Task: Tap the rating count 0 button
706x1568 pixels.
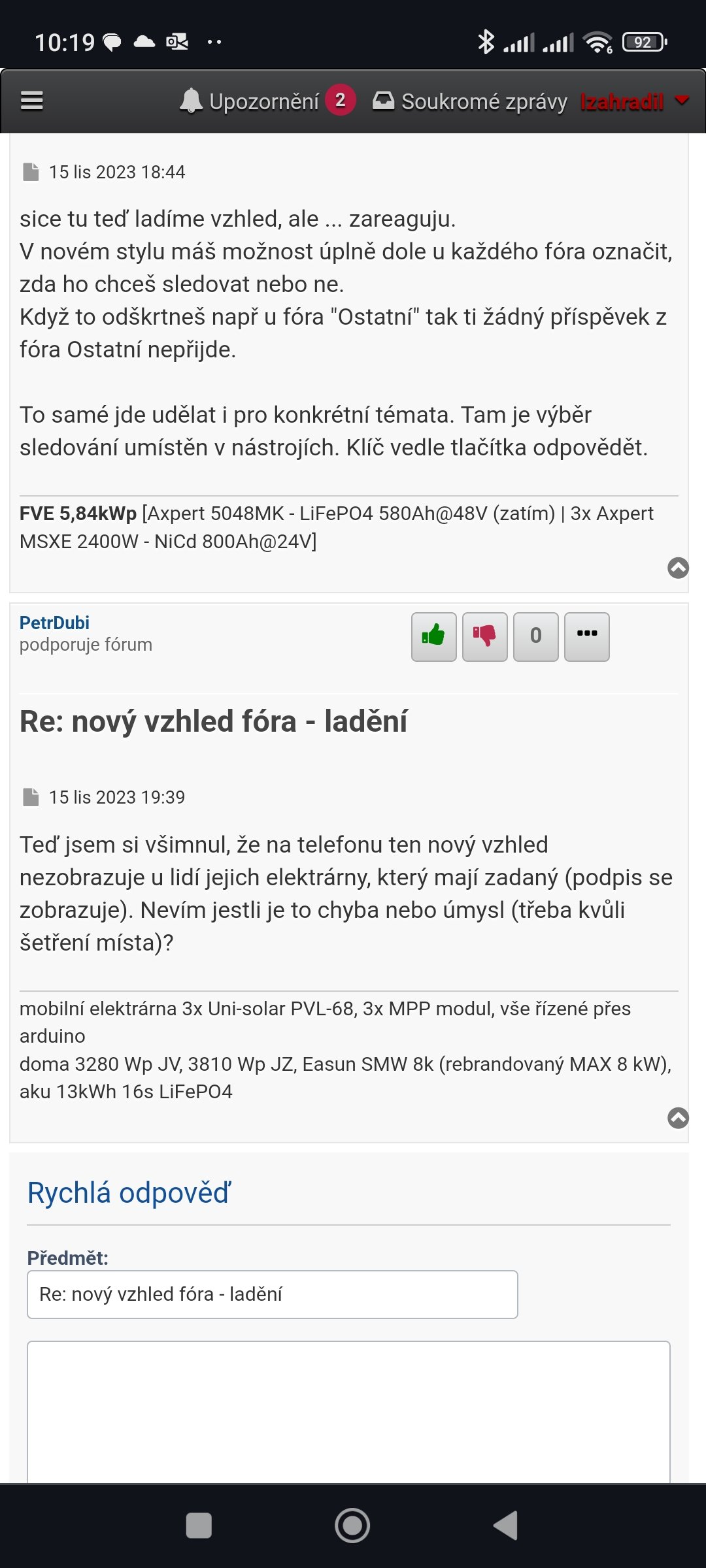Action: point(536,637)
